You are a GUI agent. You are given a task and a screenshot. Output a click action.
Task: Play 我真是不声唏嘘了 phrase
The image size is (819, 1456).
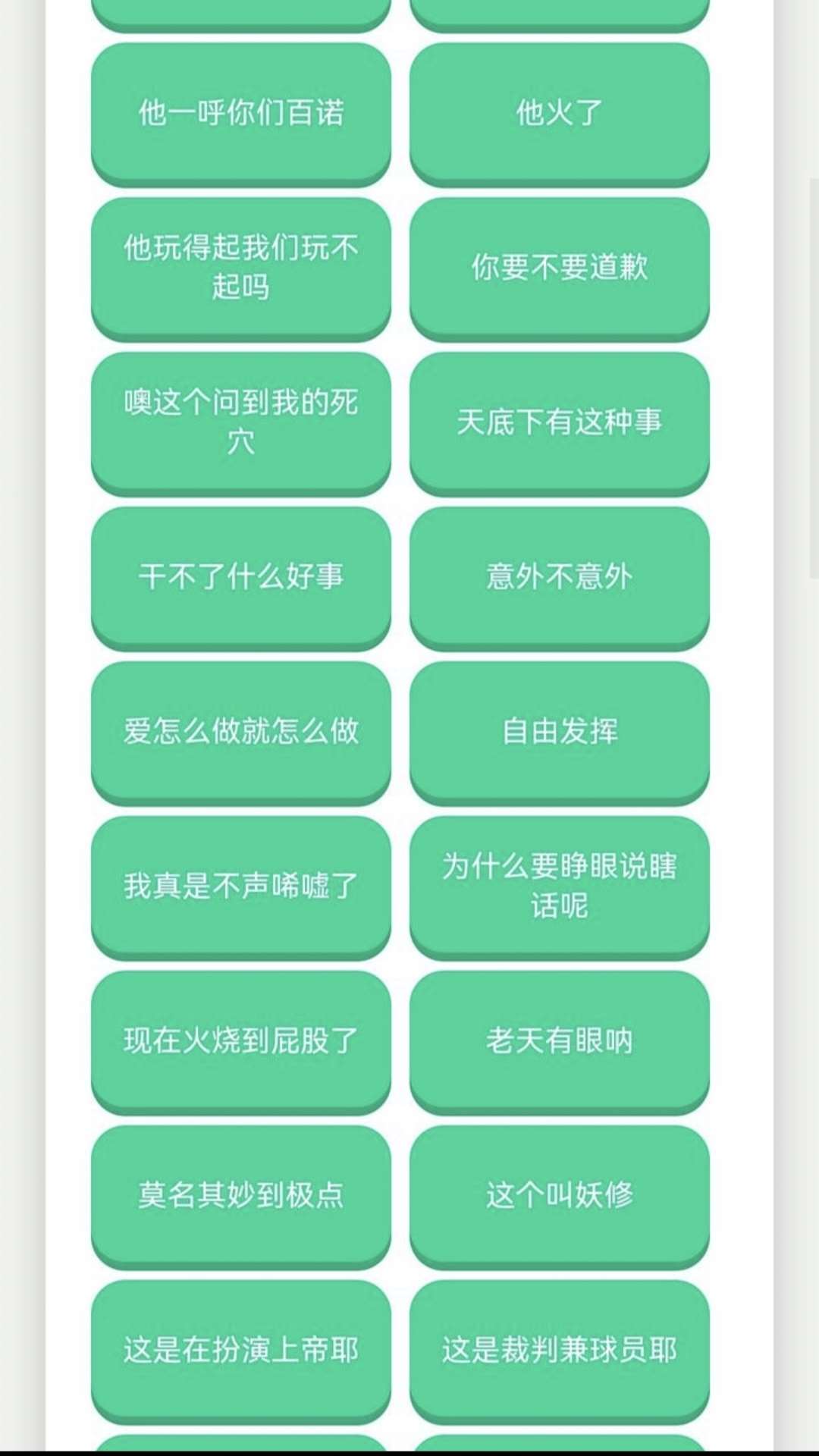pyautogui.click(x=240, y=886)
